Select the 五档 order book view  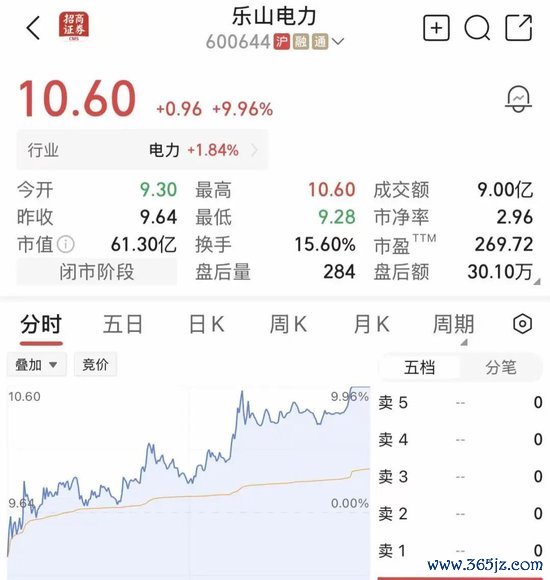419,367
